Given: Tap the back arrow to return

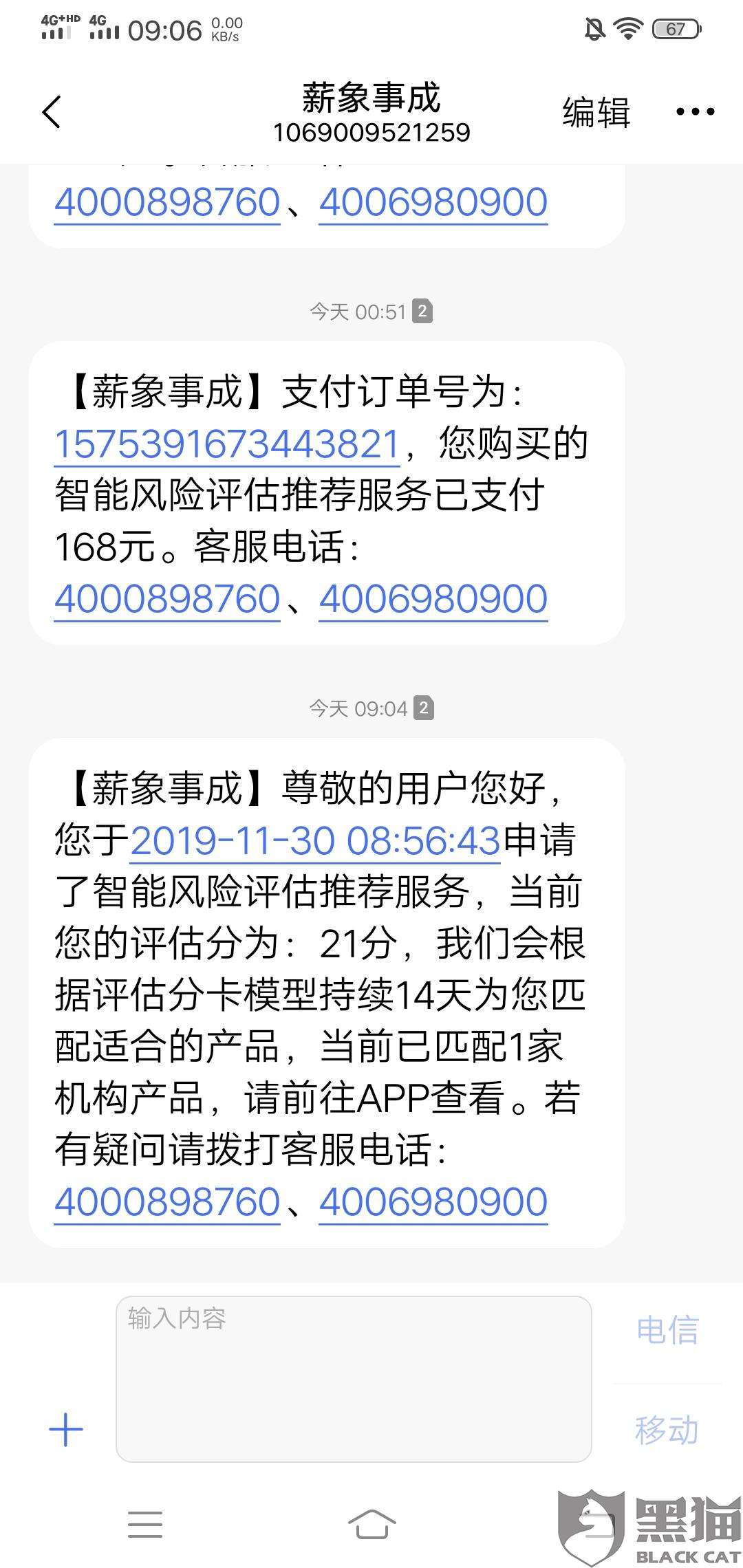Looking at the screenshot, I should click(x=50, y=110).
